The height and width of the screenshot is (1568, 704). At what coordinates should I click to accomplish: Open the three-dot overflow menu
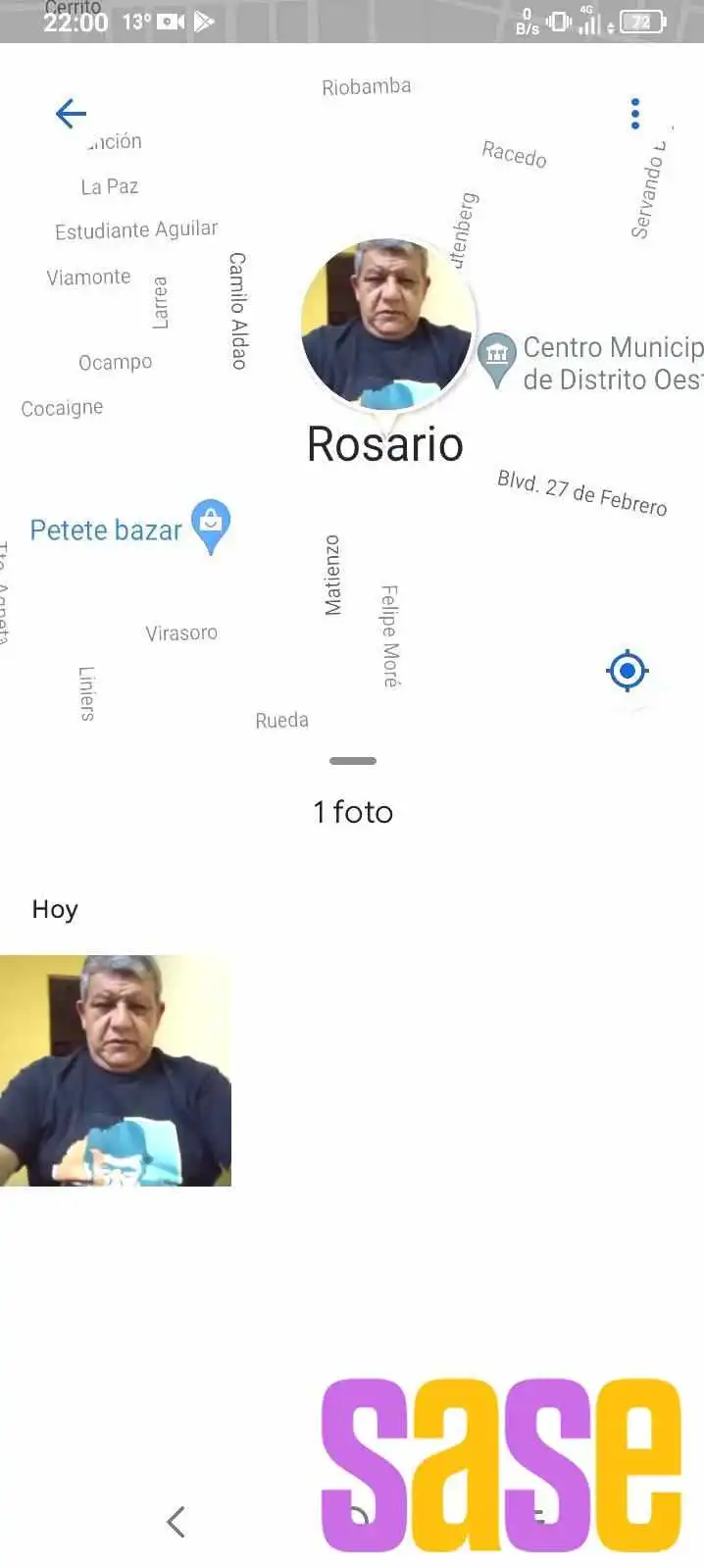click(x=635, y=114)
